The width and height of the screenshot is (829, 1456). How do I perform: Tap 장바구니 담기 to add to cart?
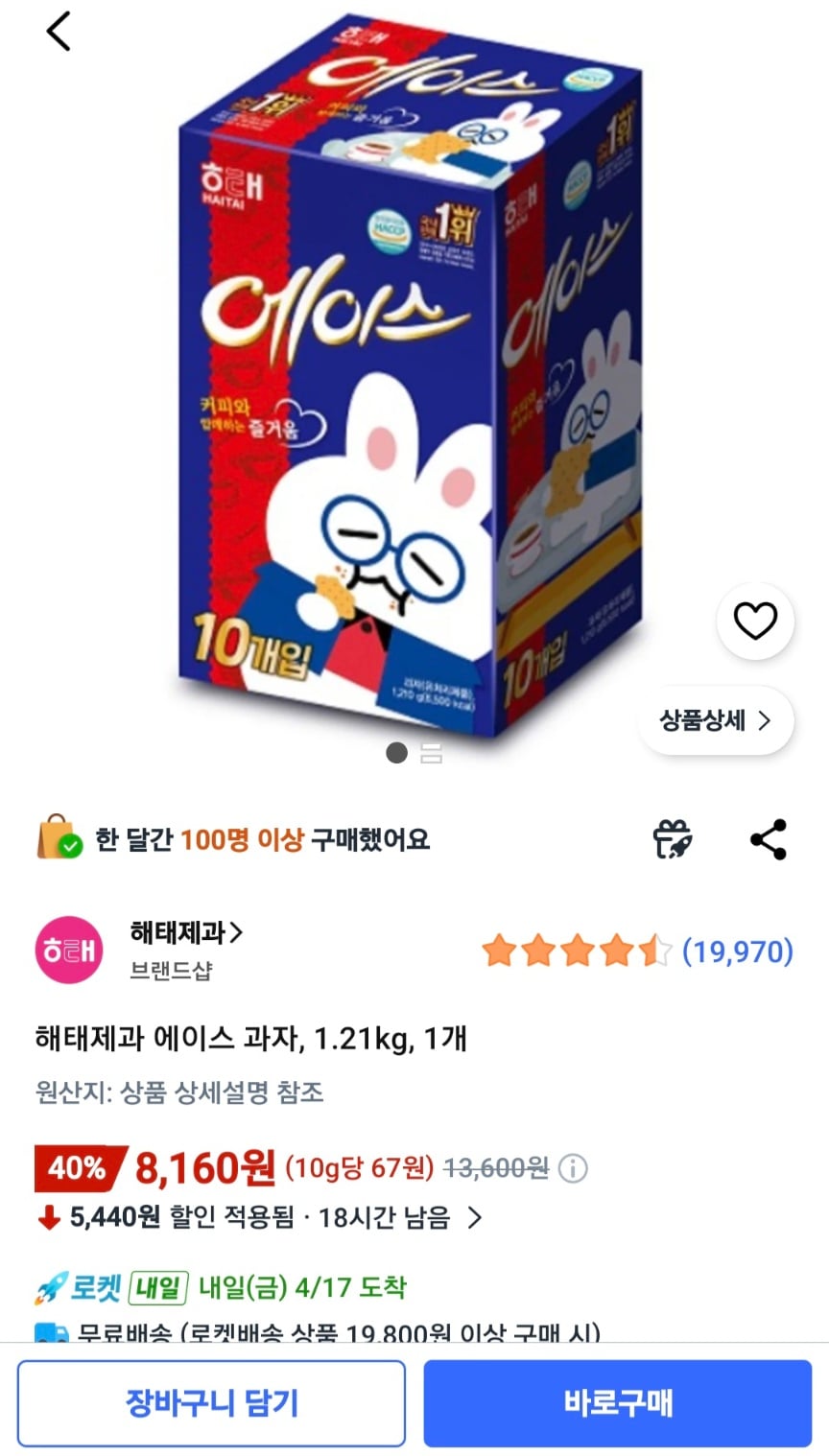(212, 1402)
